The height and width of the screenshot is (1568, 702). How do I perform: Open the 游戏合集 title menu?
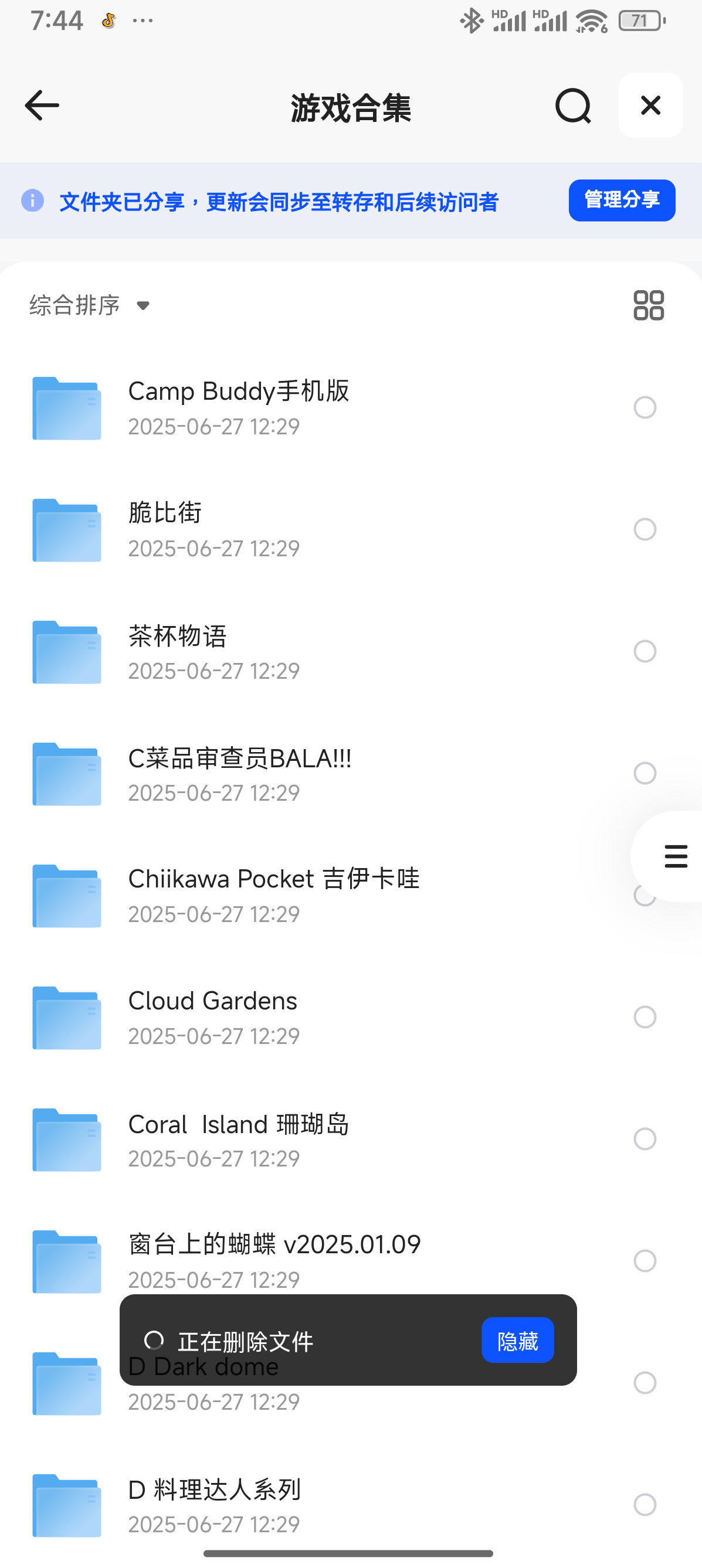click(x=351, y=107)
